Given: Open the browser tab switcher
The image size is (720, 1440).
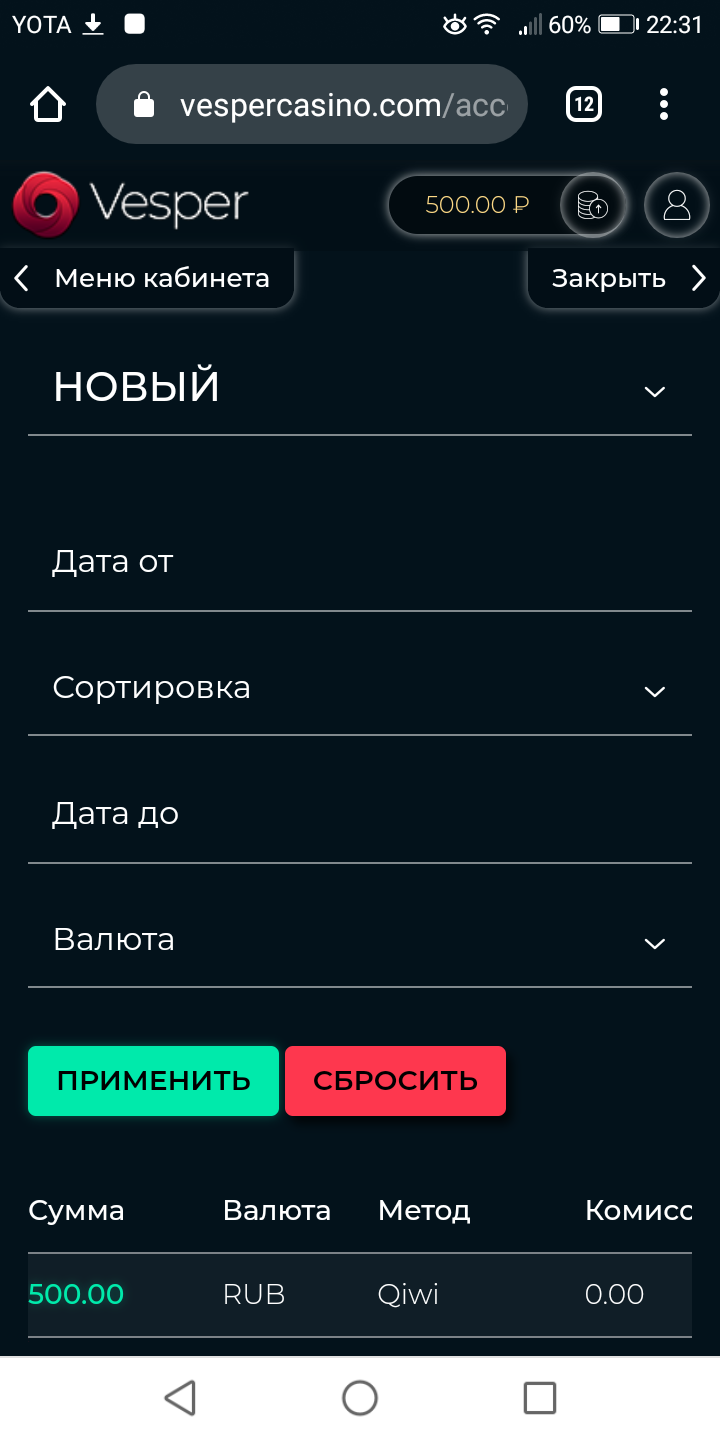Looking at the screenshot, I should tap(584, 104).
